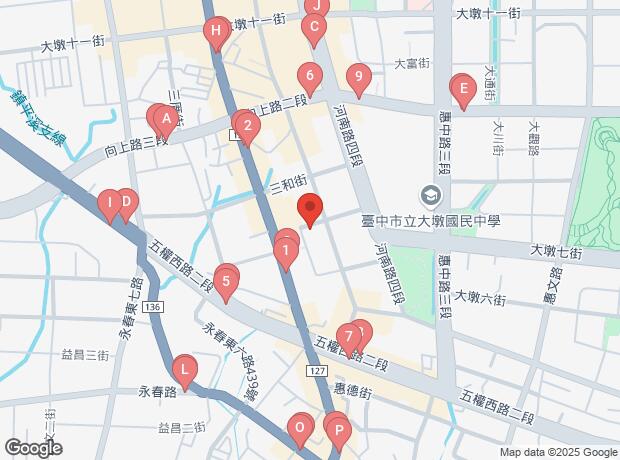Tap the map marker labeled A

[167, 118]
